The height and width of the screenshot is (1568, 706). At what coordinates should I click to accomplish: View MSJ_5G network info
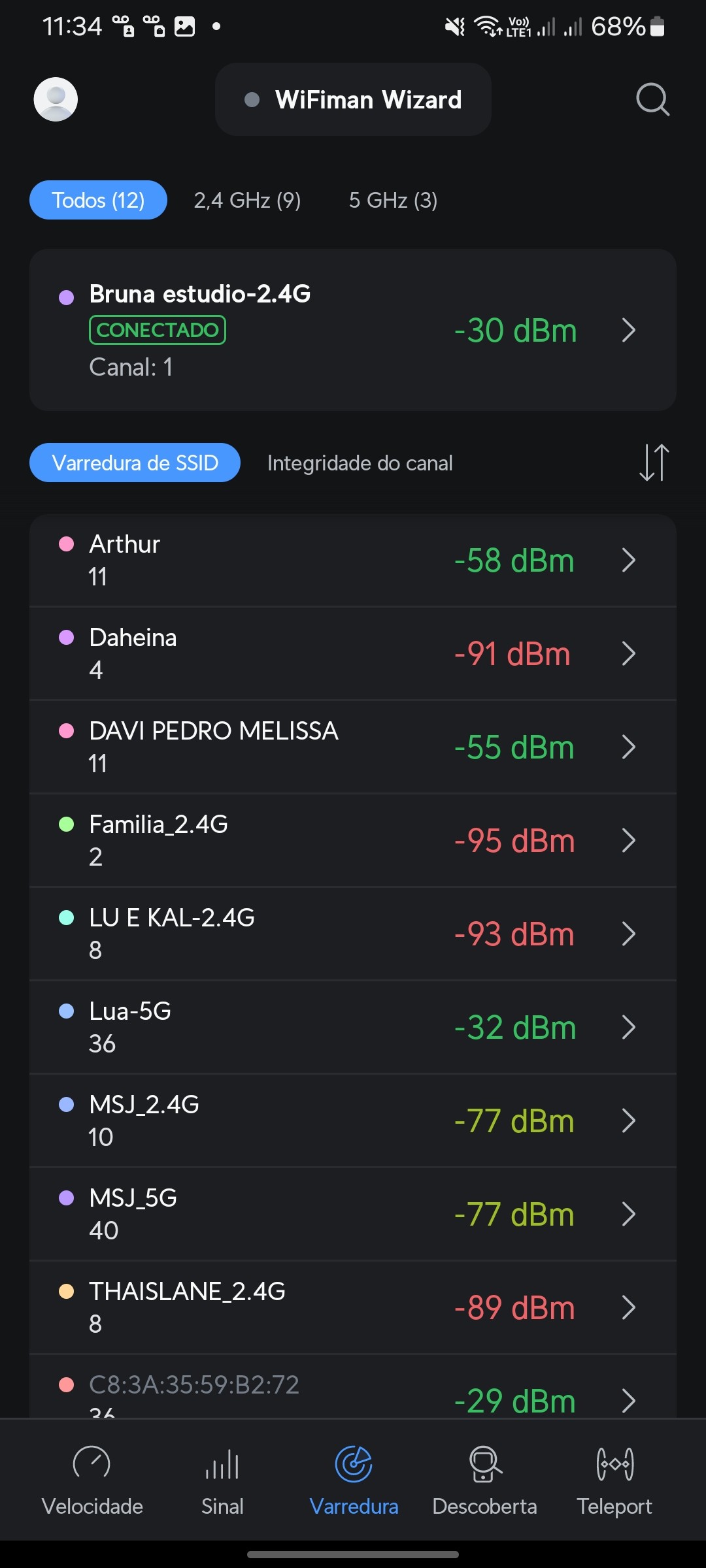[353, 1215]
